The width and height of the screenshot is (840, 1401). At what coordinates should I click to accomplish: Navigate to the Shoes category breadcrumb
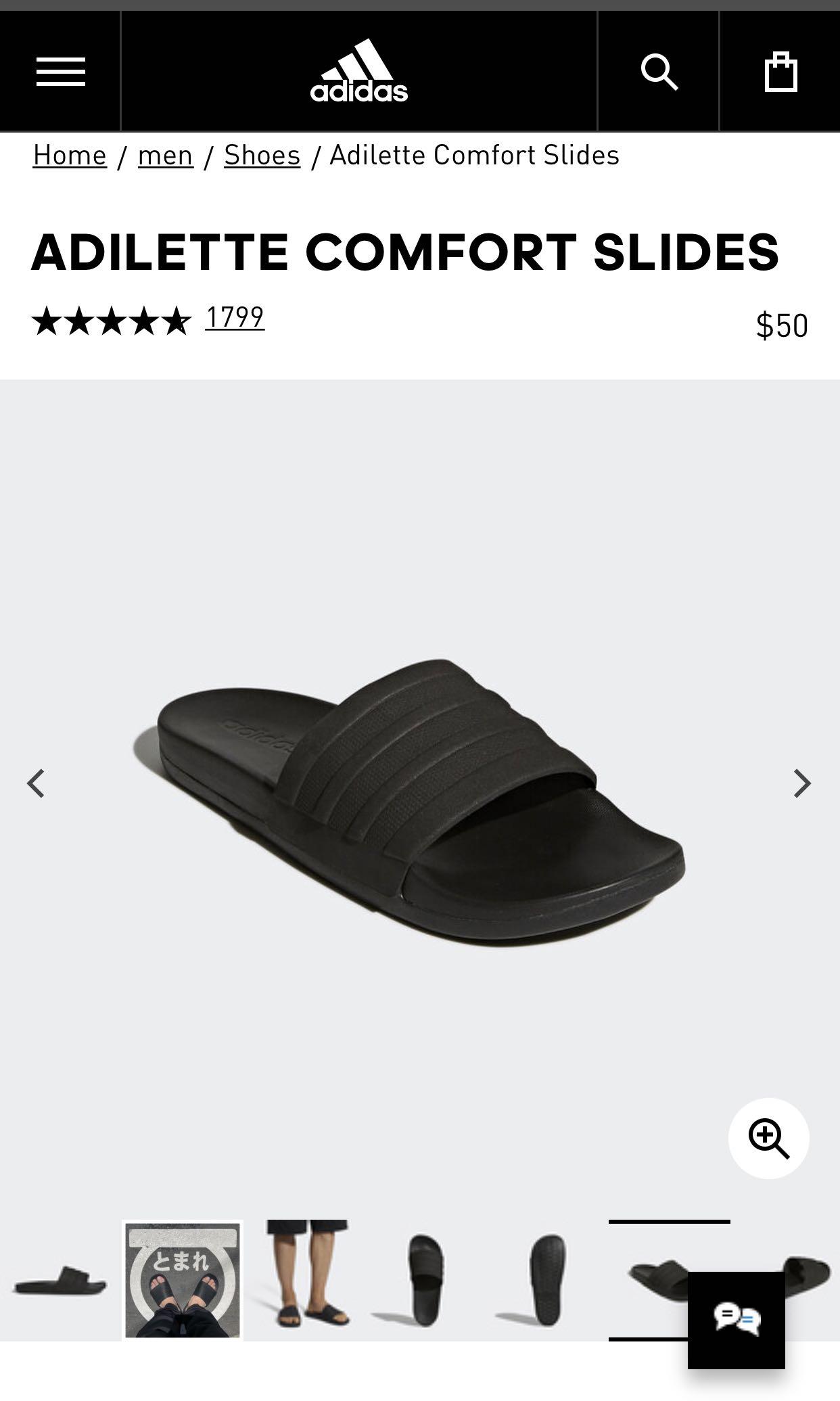(262, 155)
